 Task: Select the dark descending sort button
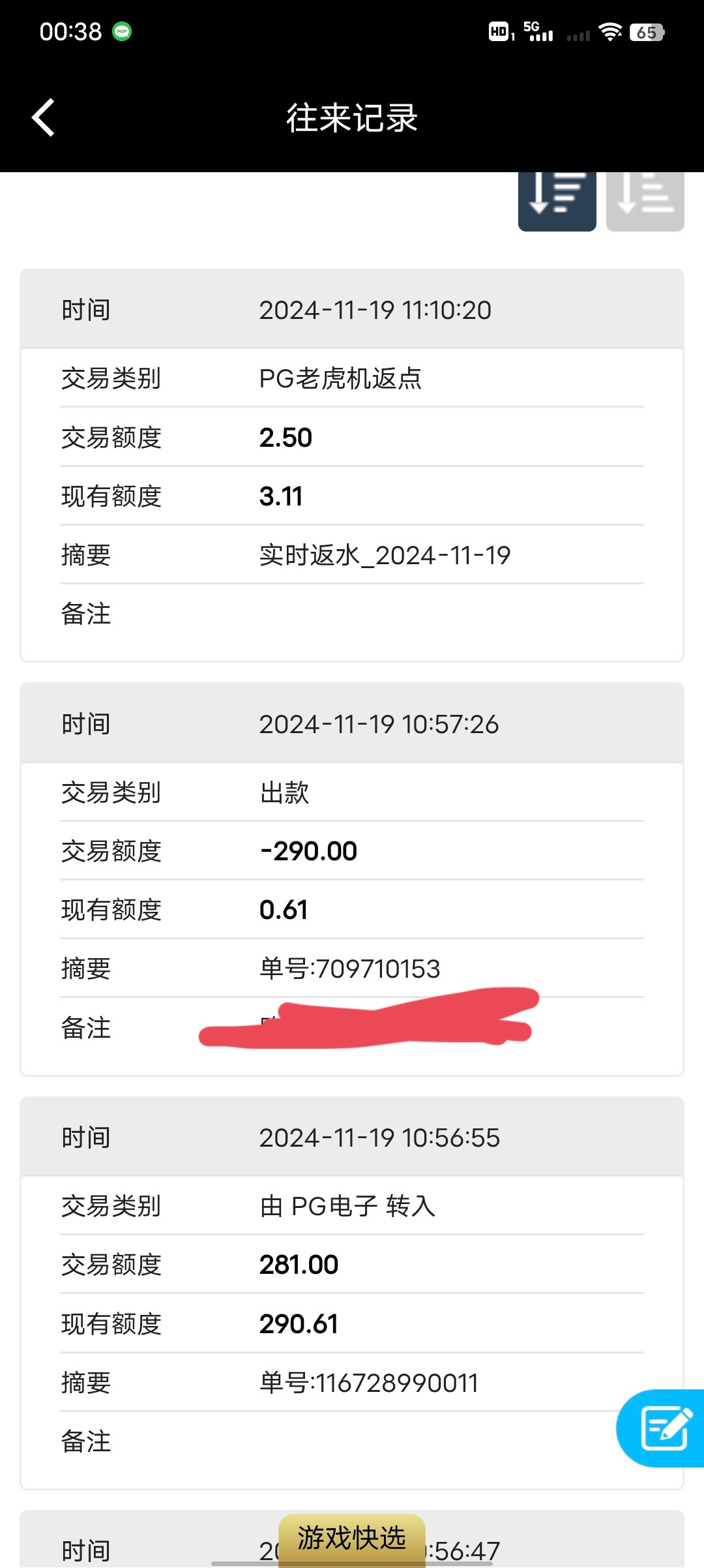tap(557, 201)
